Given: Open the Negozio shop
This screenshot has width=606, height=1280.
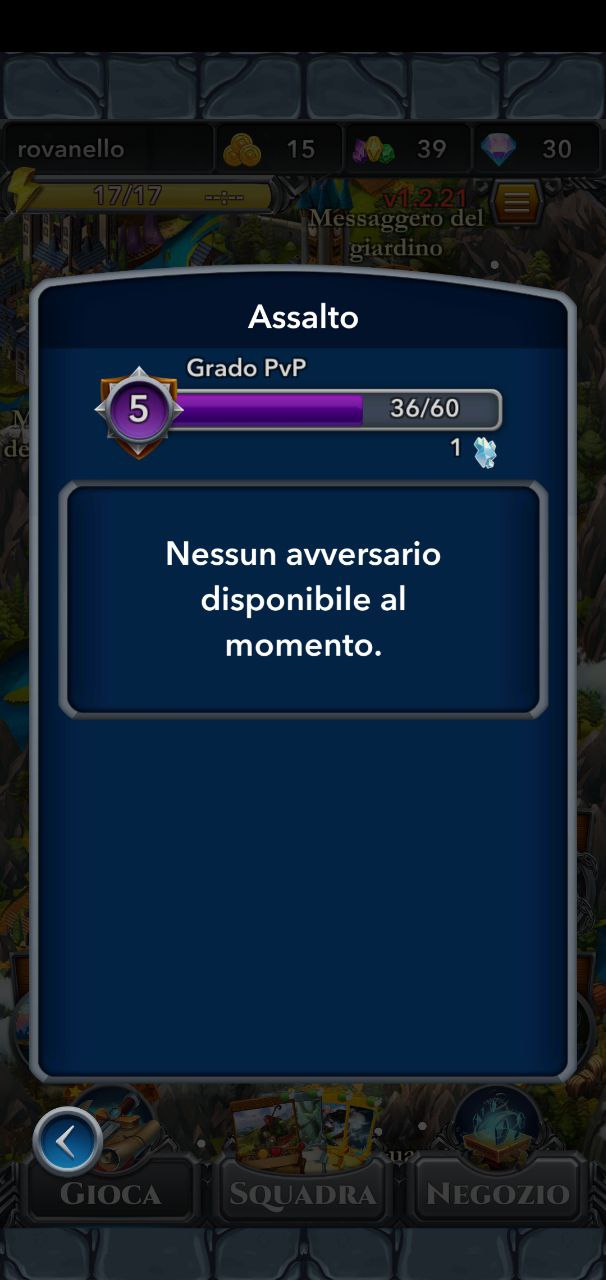Looking at the screenshot, I should [497, 1193].
